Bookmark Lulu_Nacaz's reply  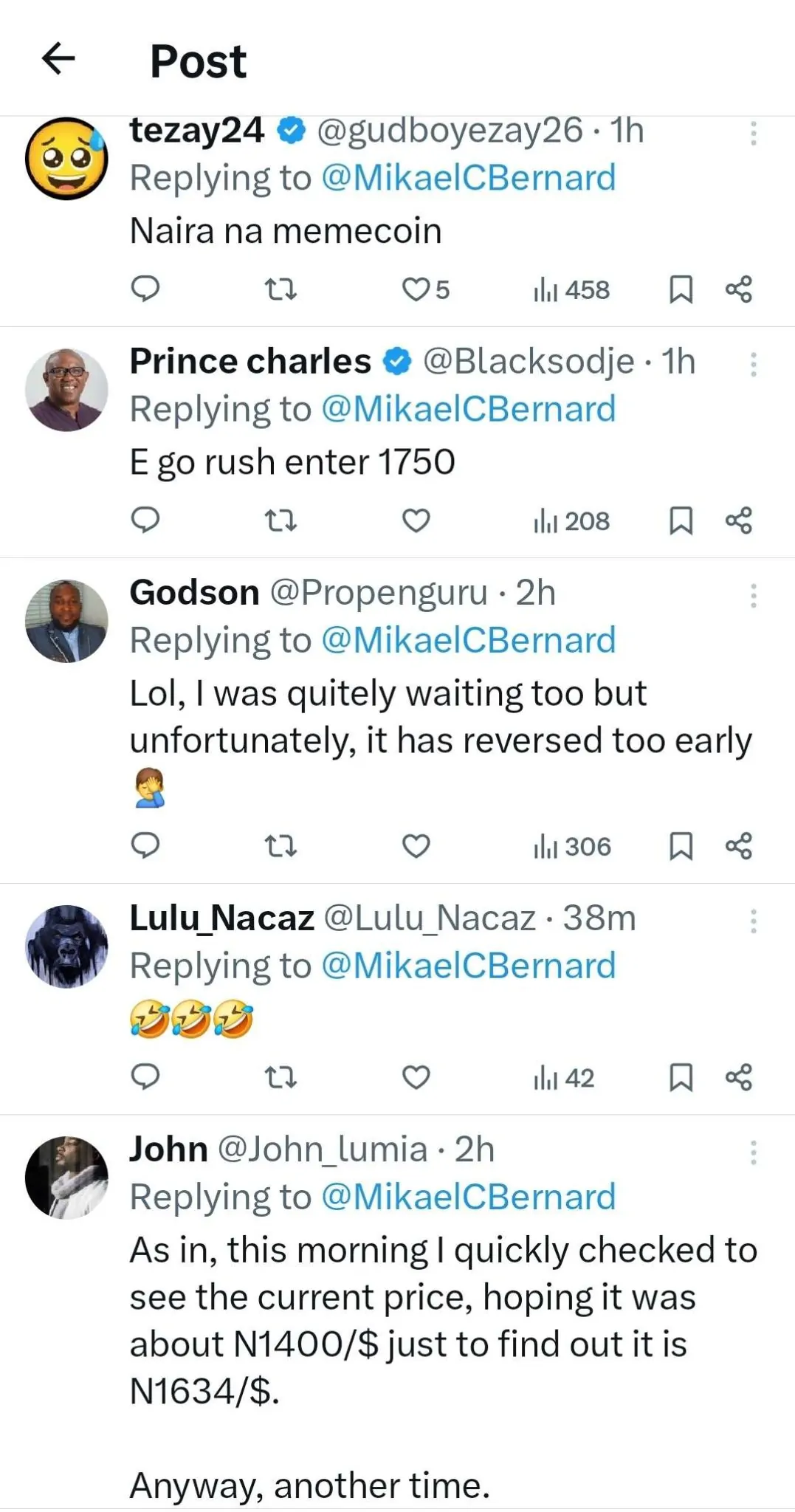(x=681, y=1077)
